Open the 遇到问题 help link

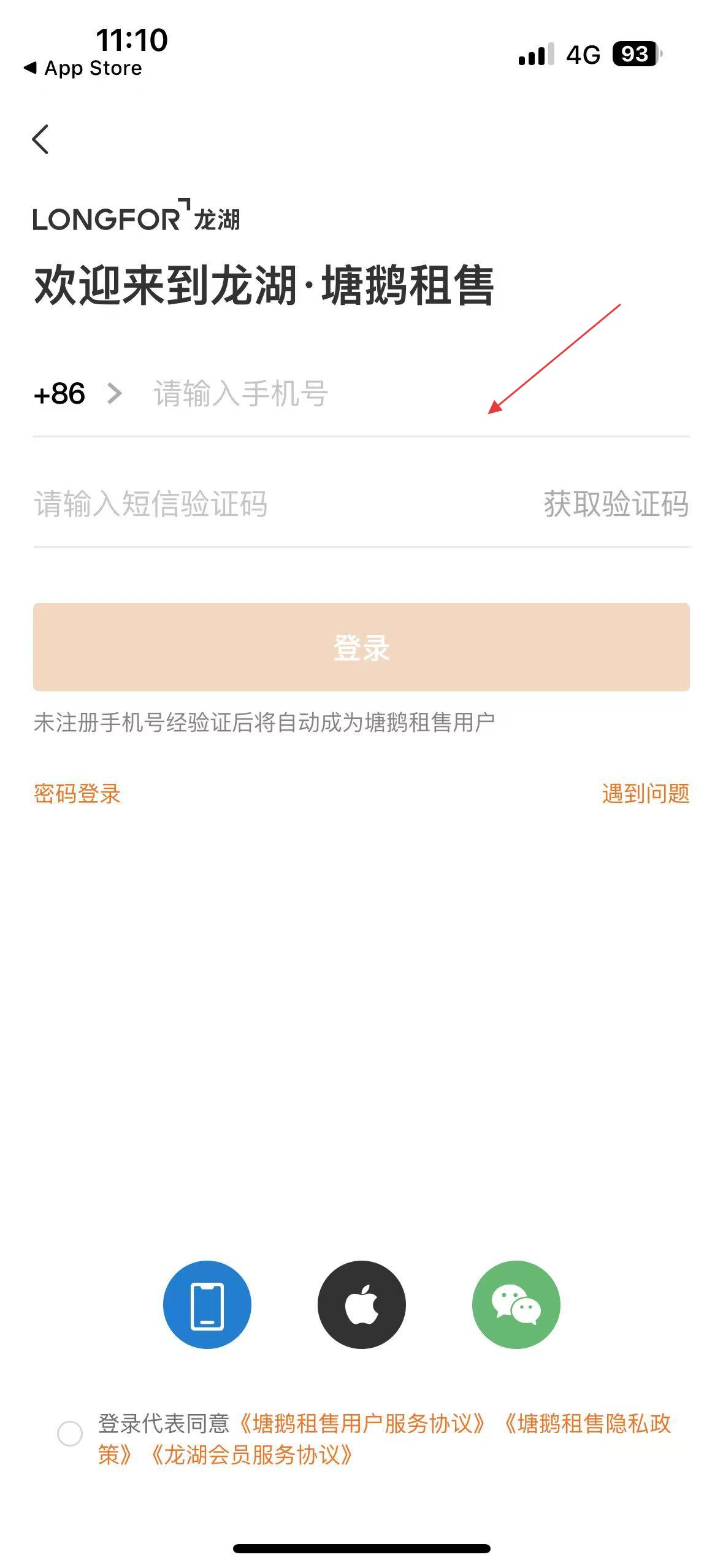(x=645, y=793)
